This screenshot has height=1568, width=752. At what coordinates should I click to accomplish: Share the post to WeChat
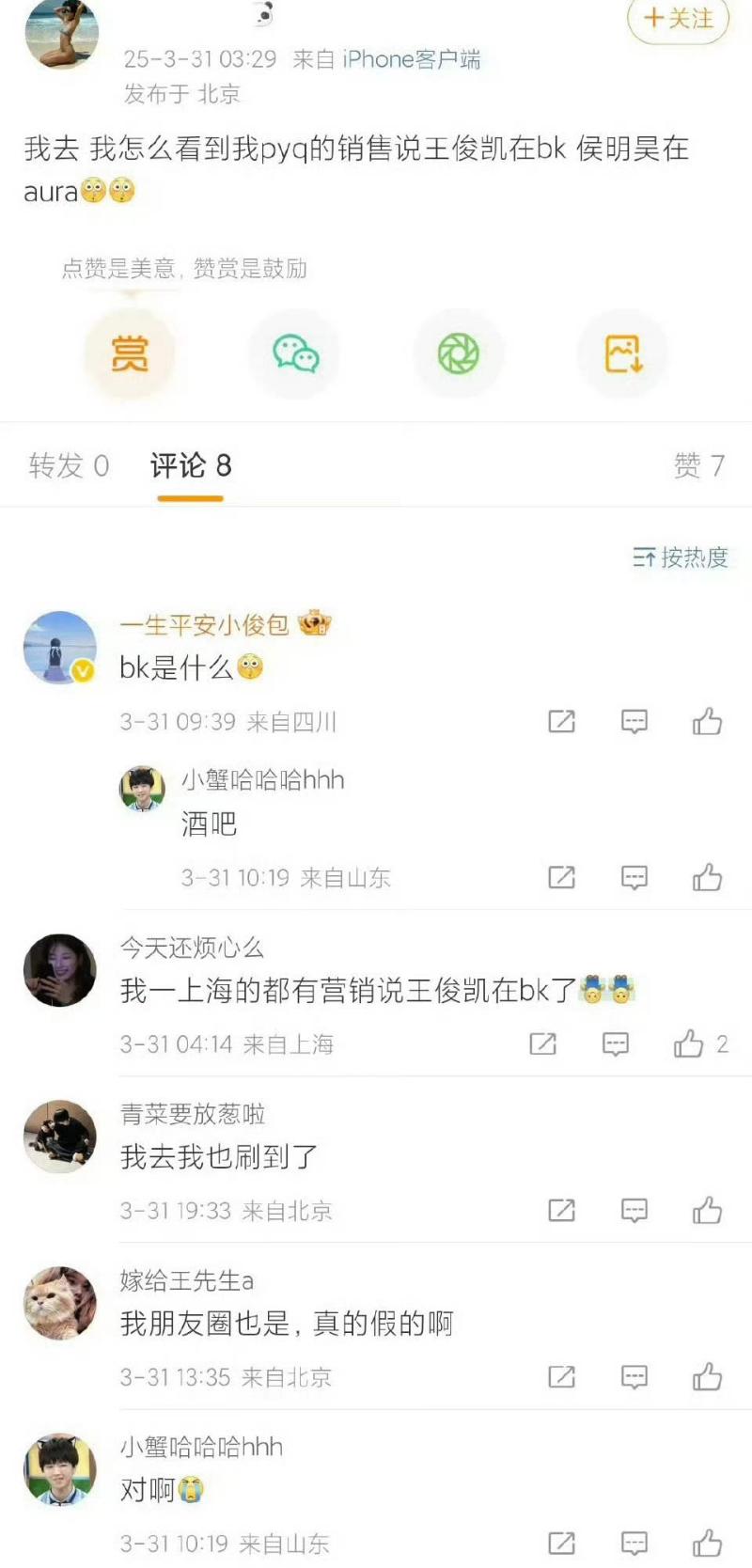(295, 354)
